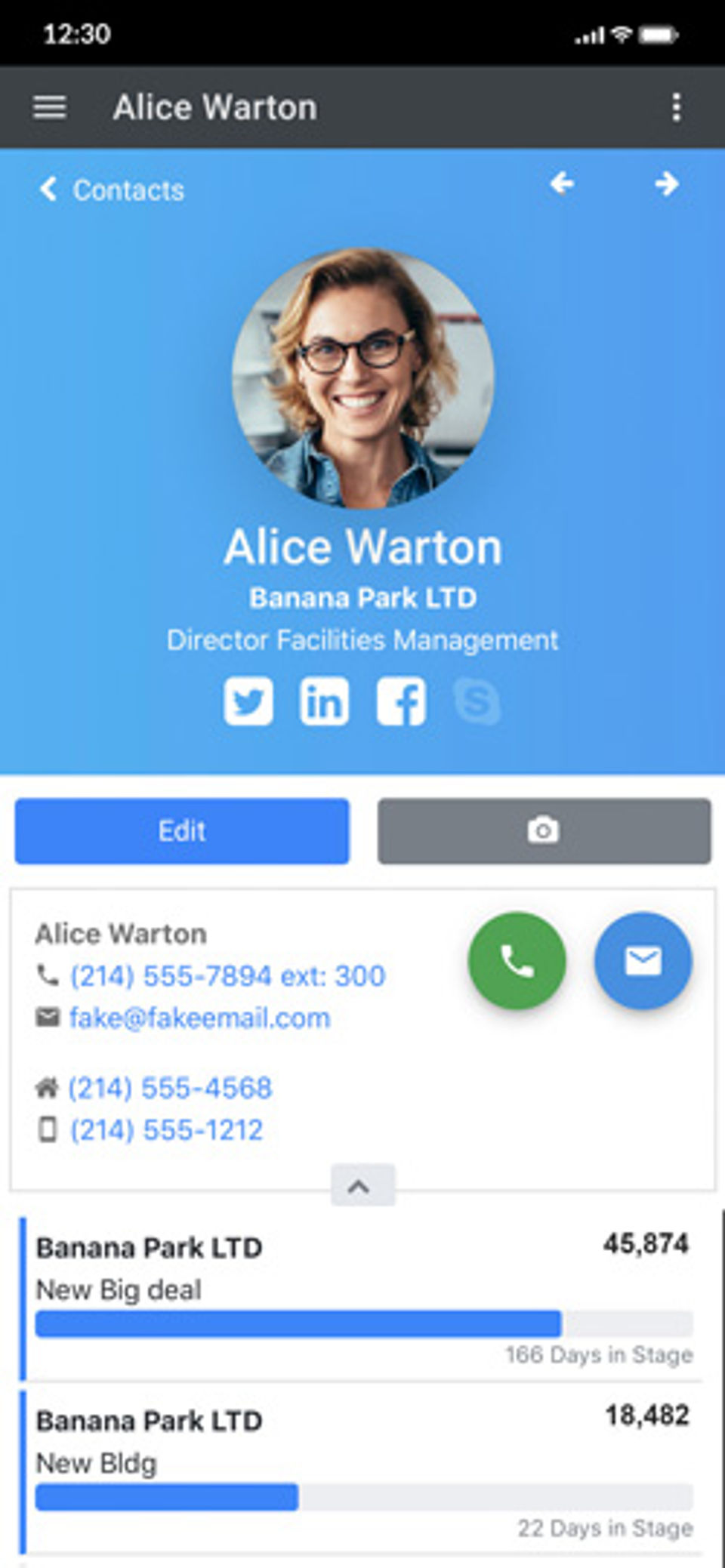Call Alice with the green phone button

tap(517, 961)
